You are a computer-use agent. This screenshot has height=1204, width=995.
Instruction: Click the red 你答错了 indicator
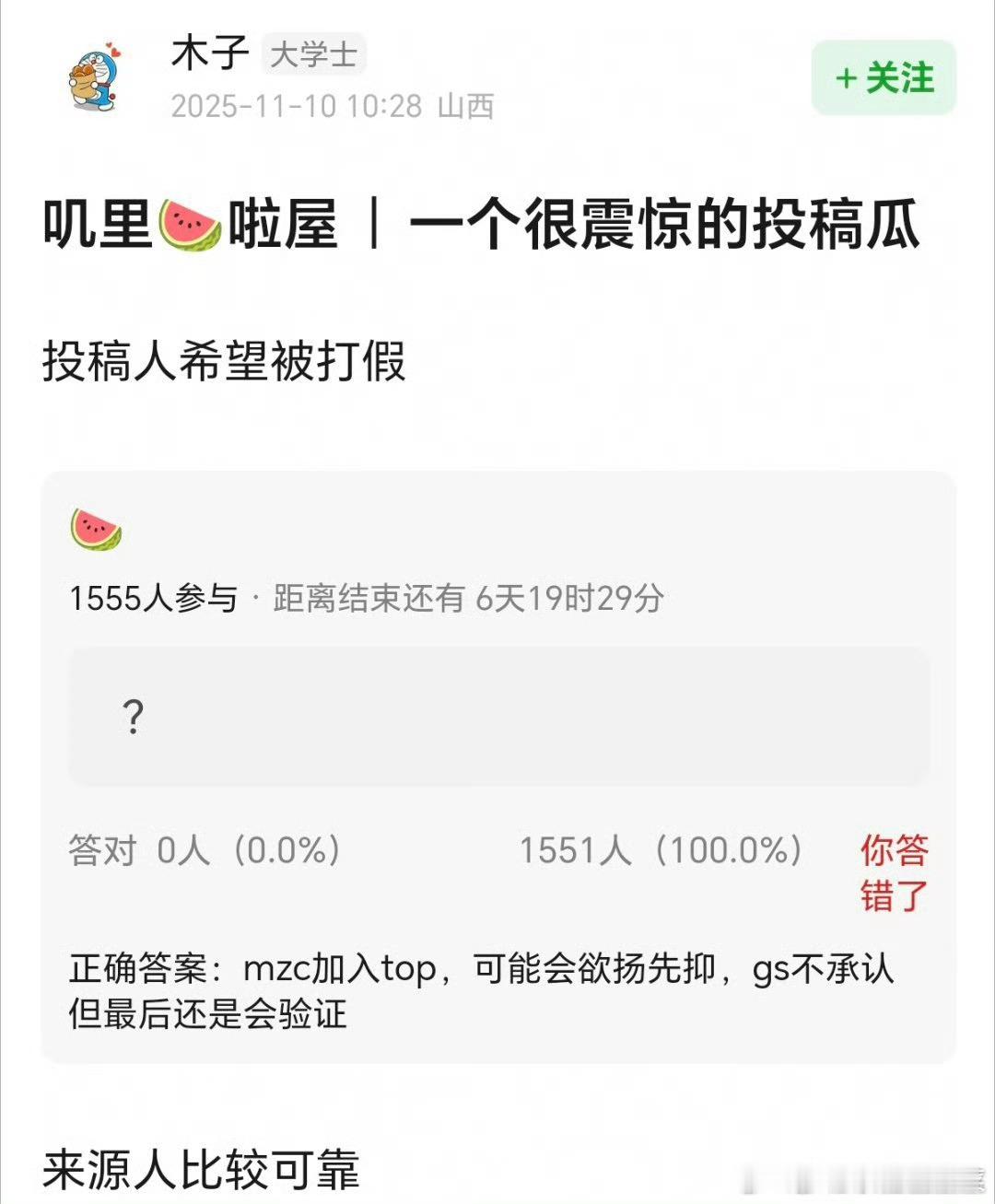click(x=895, y=871)
